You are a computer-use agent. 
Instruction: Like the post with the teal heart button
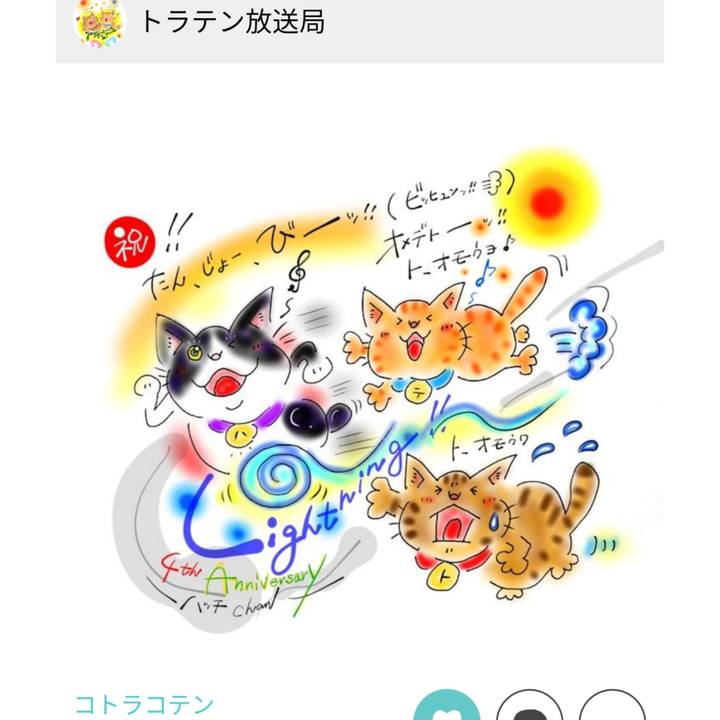click(446, 706)
